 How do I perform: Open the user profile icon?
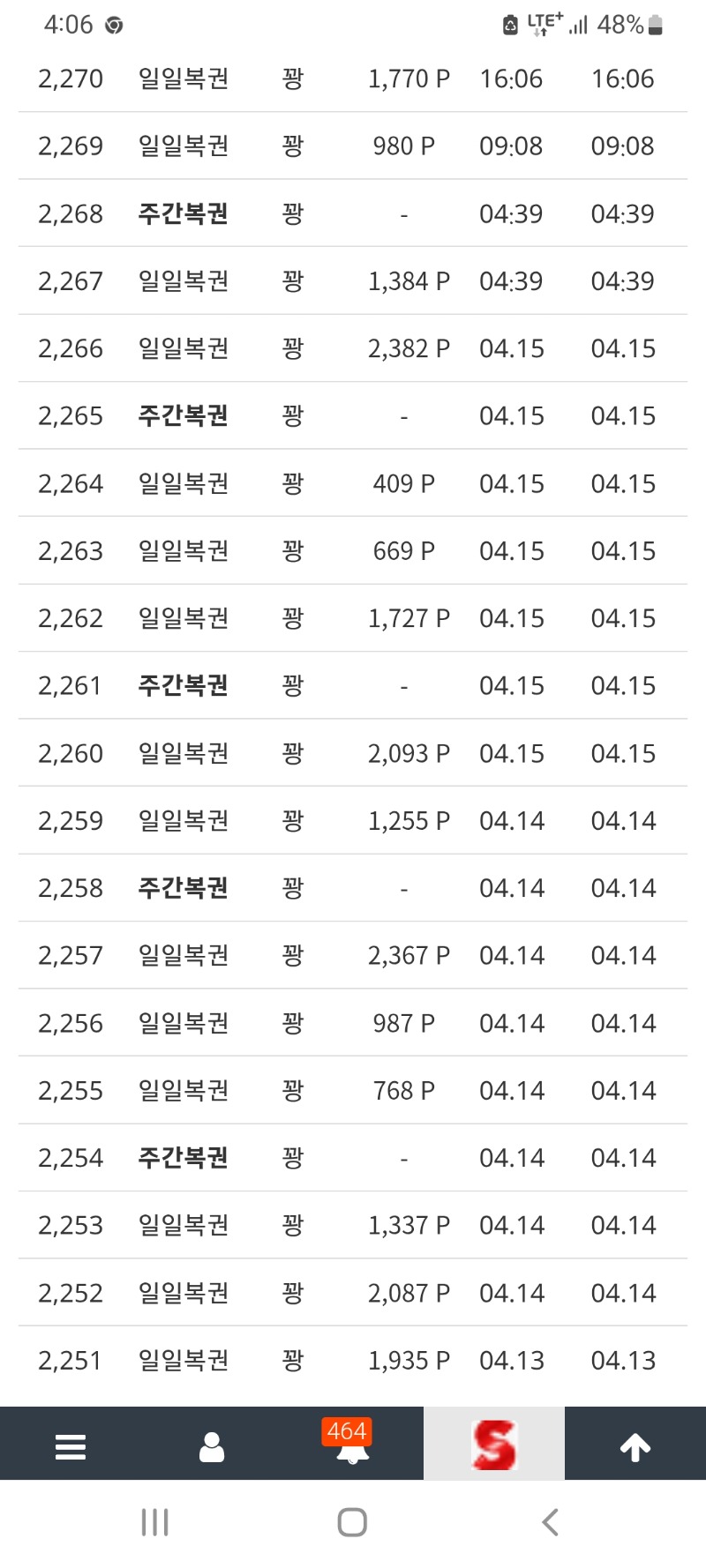[212, 1446]
